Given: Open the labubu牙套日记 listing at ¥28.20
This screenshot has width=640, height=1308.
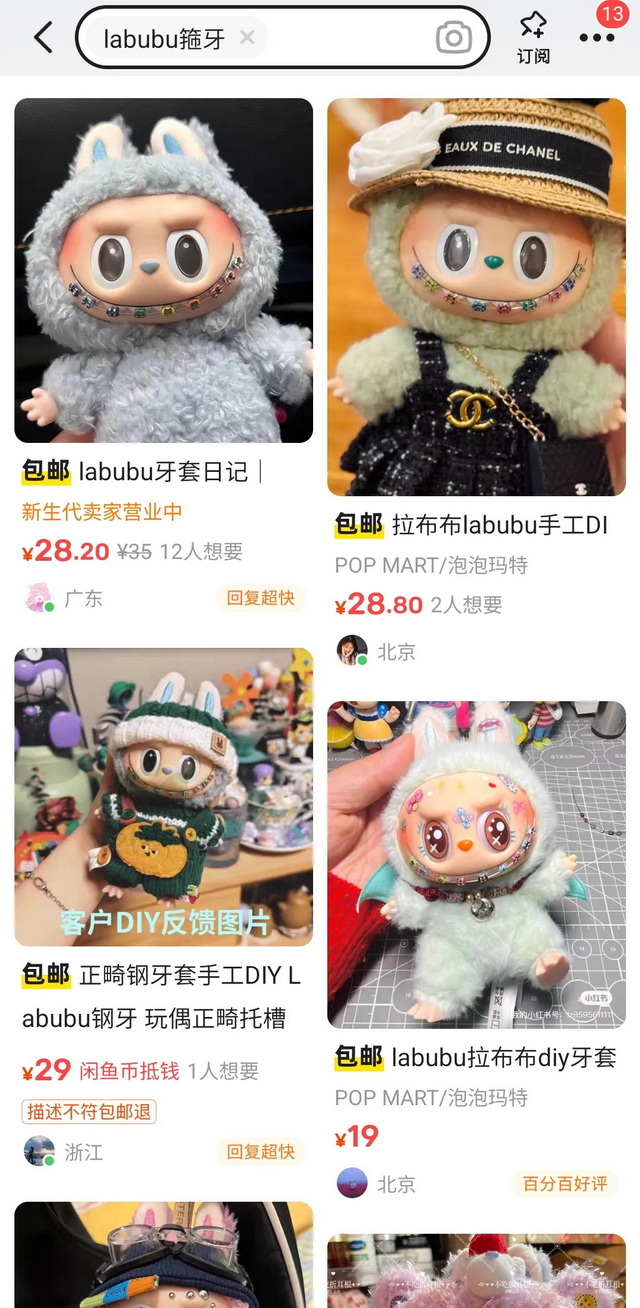Looking at the screenshot, I should (163, 271).
